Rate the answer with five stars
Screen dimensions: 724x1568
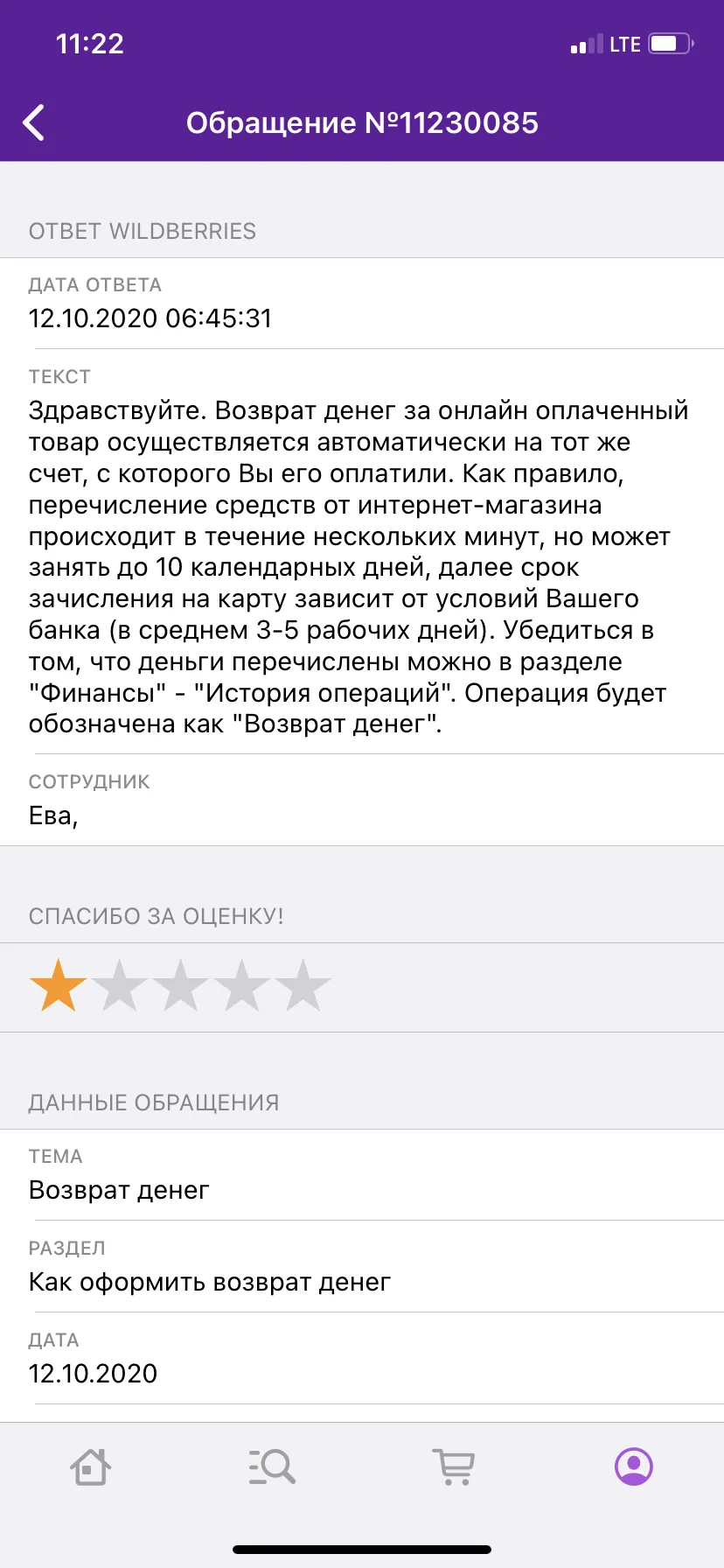coord(303,986)
